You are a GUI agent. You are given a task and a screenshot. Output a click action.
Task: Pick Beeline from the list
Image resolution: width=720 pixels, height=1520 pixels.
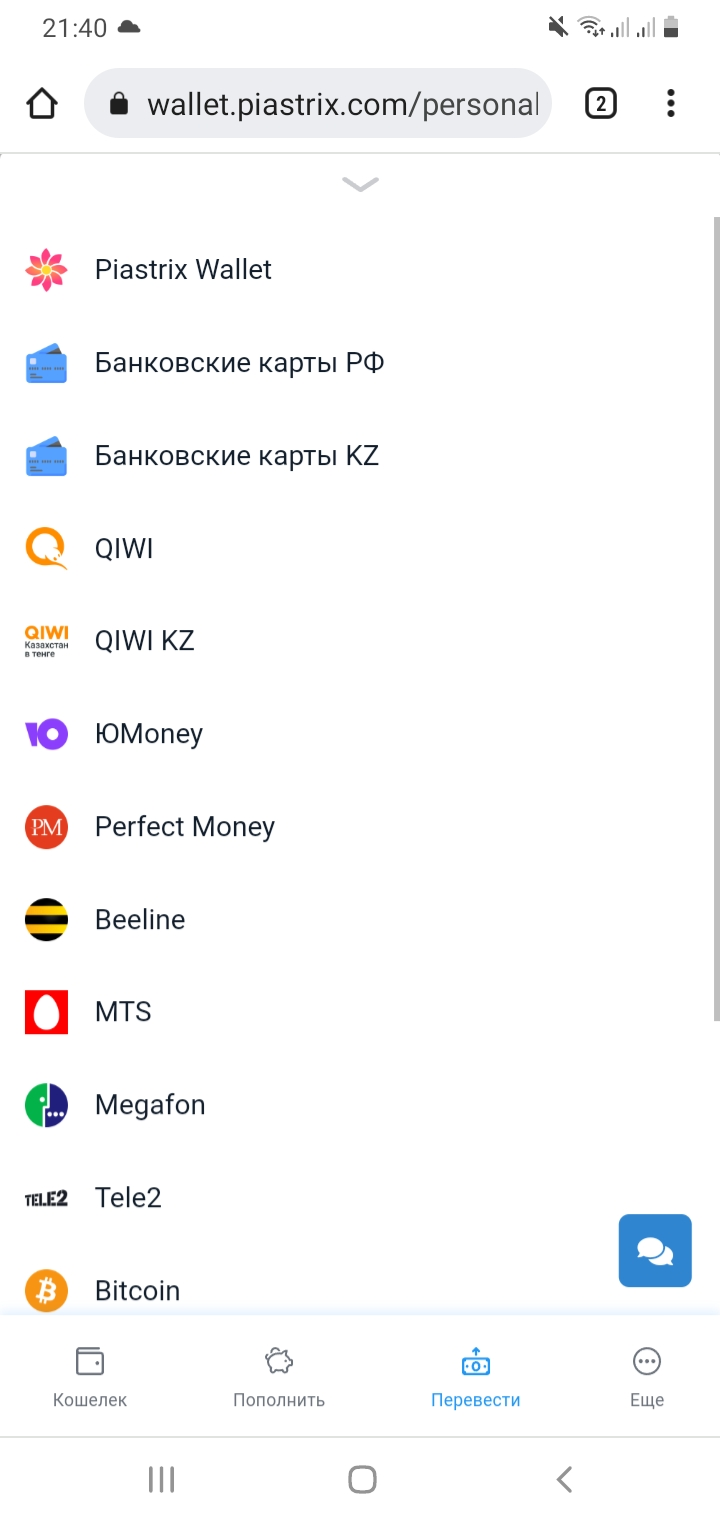pos(360,920)
